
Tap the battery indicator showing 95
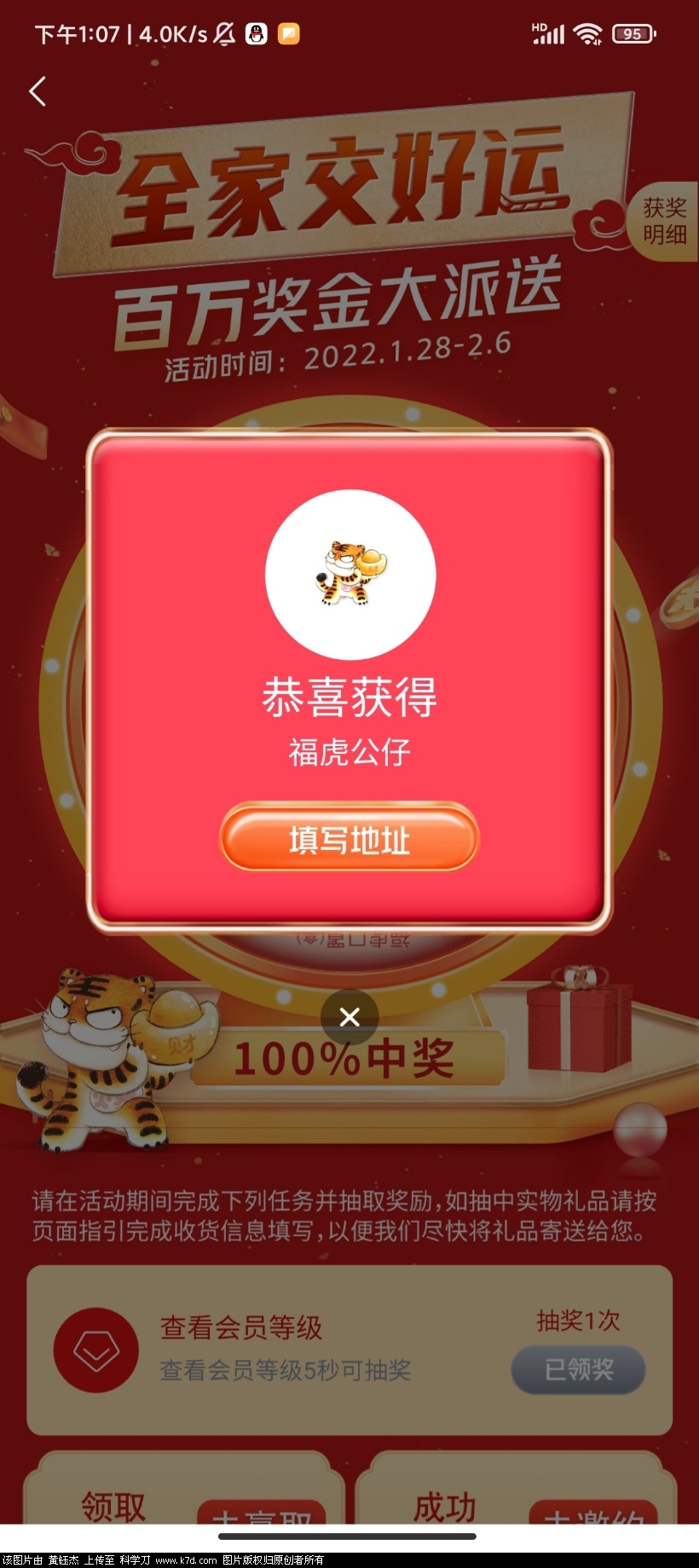coord(632,34)
